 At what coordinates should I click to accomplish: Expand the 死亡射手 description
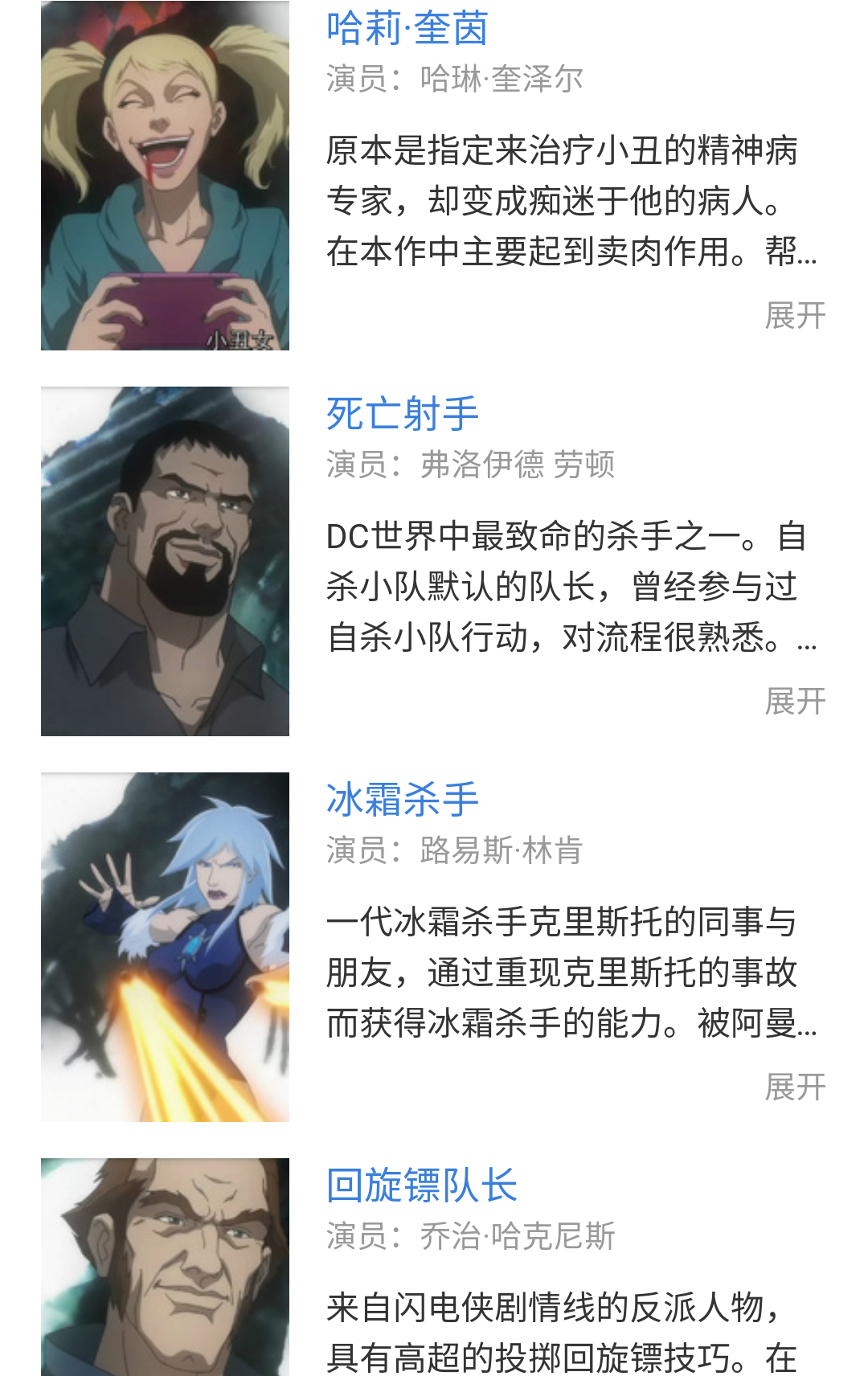click(794, 702)
